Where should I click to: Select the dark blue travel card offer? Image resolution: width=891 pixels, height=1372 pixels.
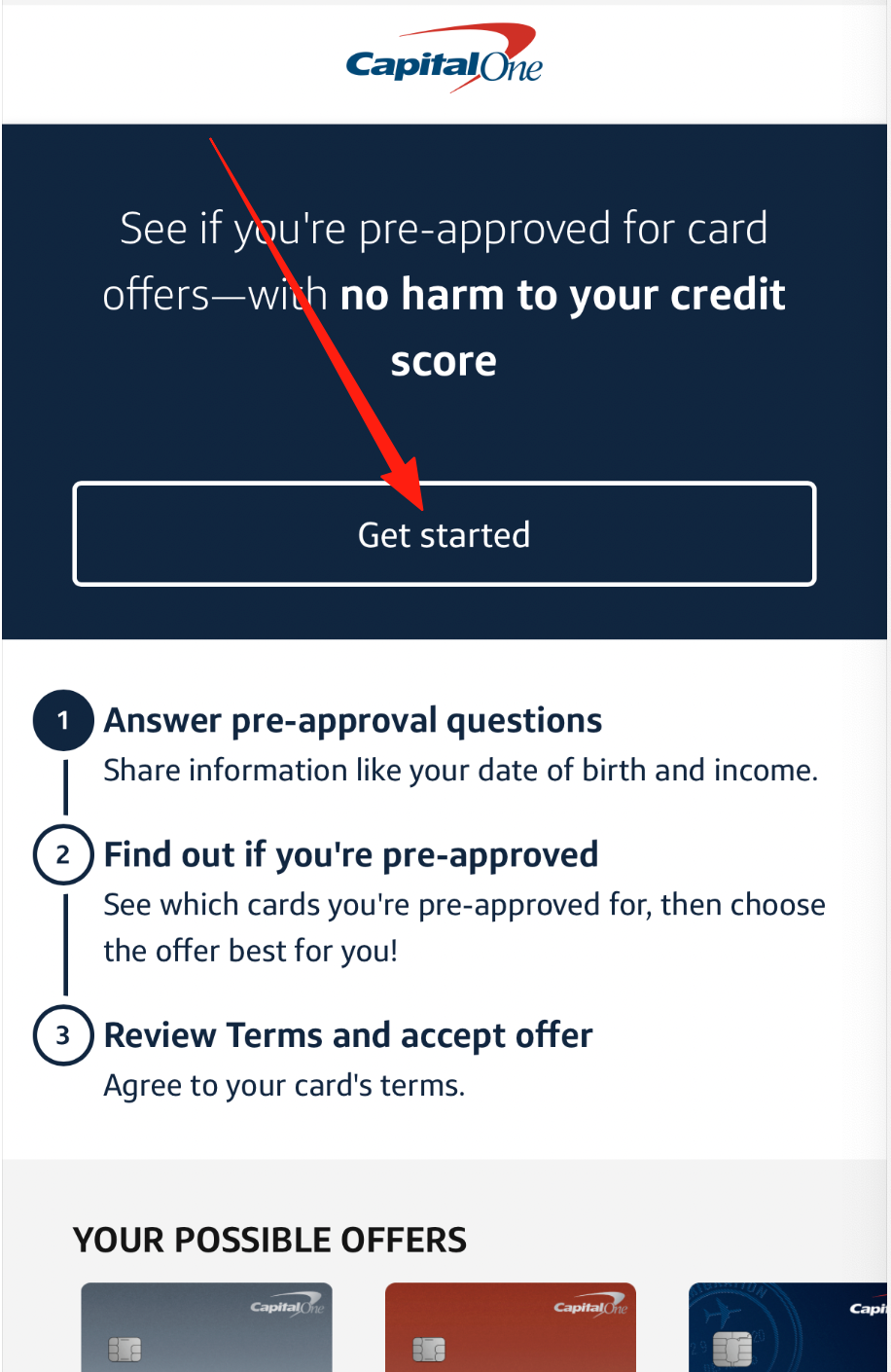coord(789,1327)
